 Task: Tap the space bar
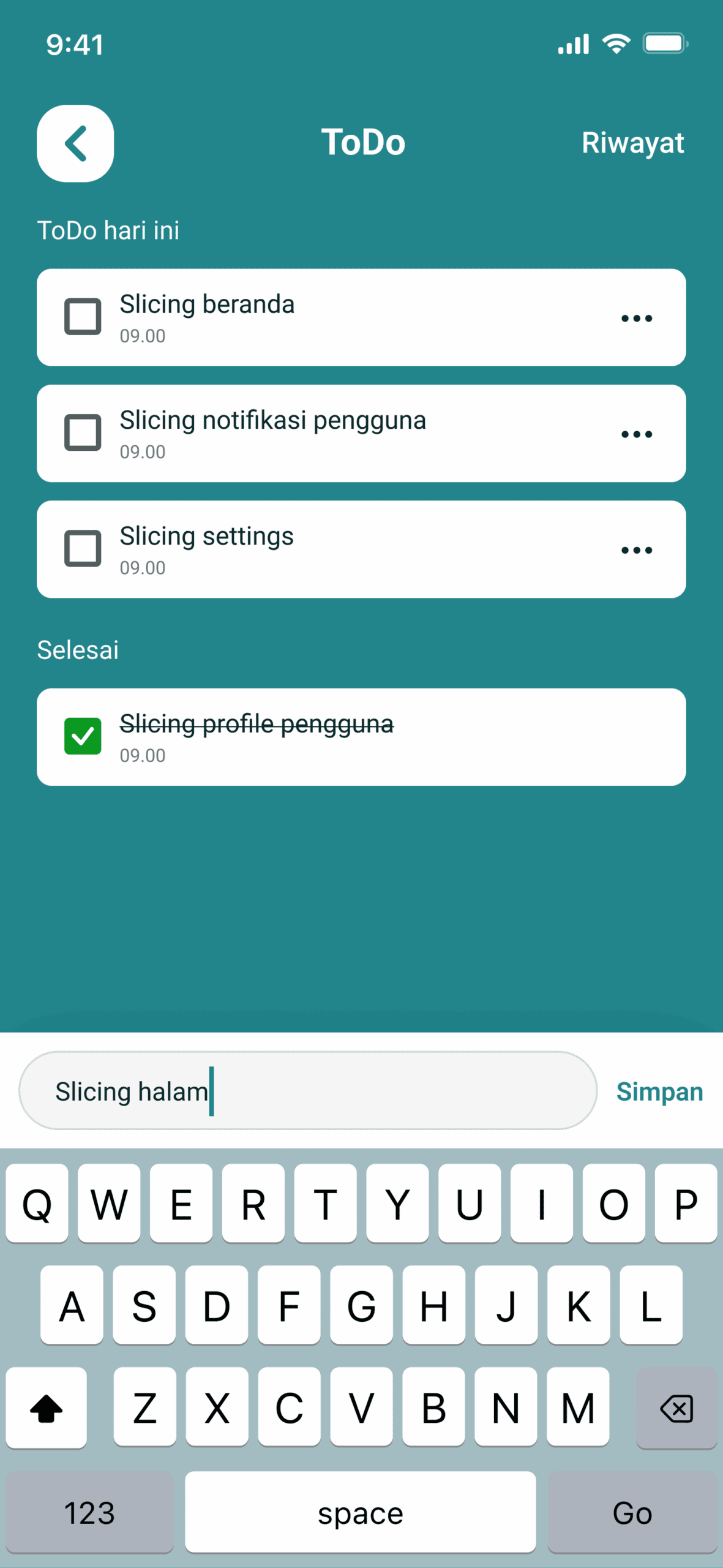(361, 1513)
